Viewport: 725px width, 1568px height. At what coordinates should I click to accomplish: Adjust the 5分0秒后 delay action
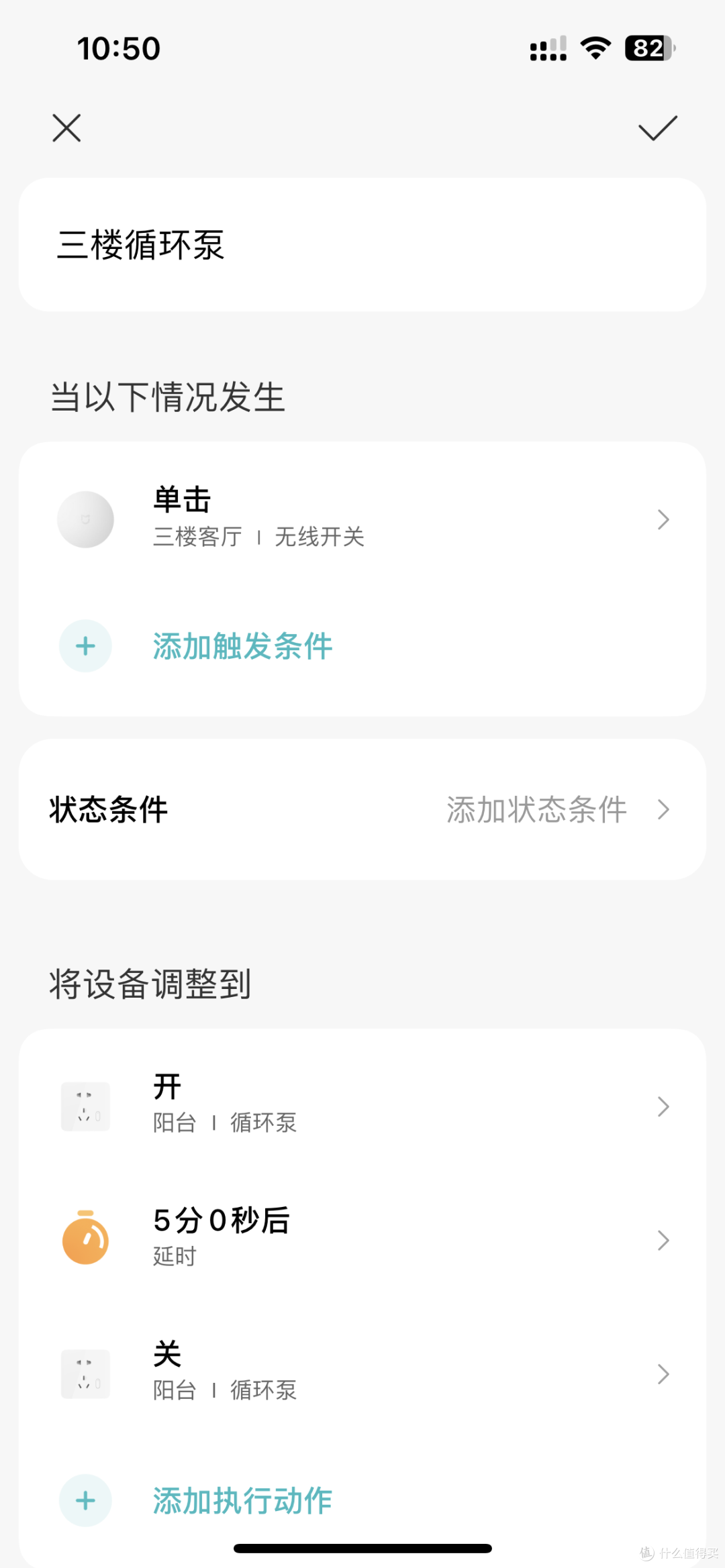coord(362,1239)
